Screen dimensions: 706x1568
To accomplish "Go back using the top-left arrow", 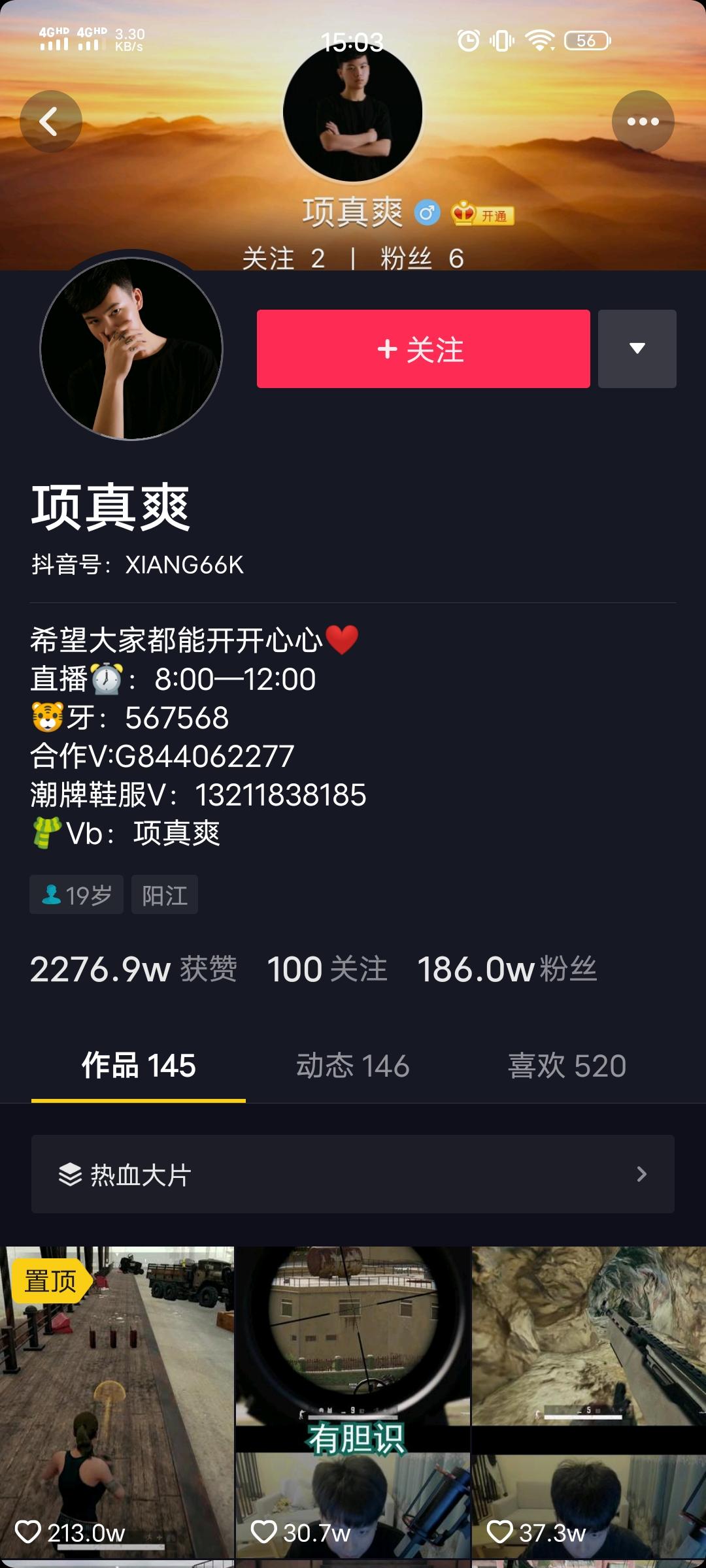I will 50,122.
